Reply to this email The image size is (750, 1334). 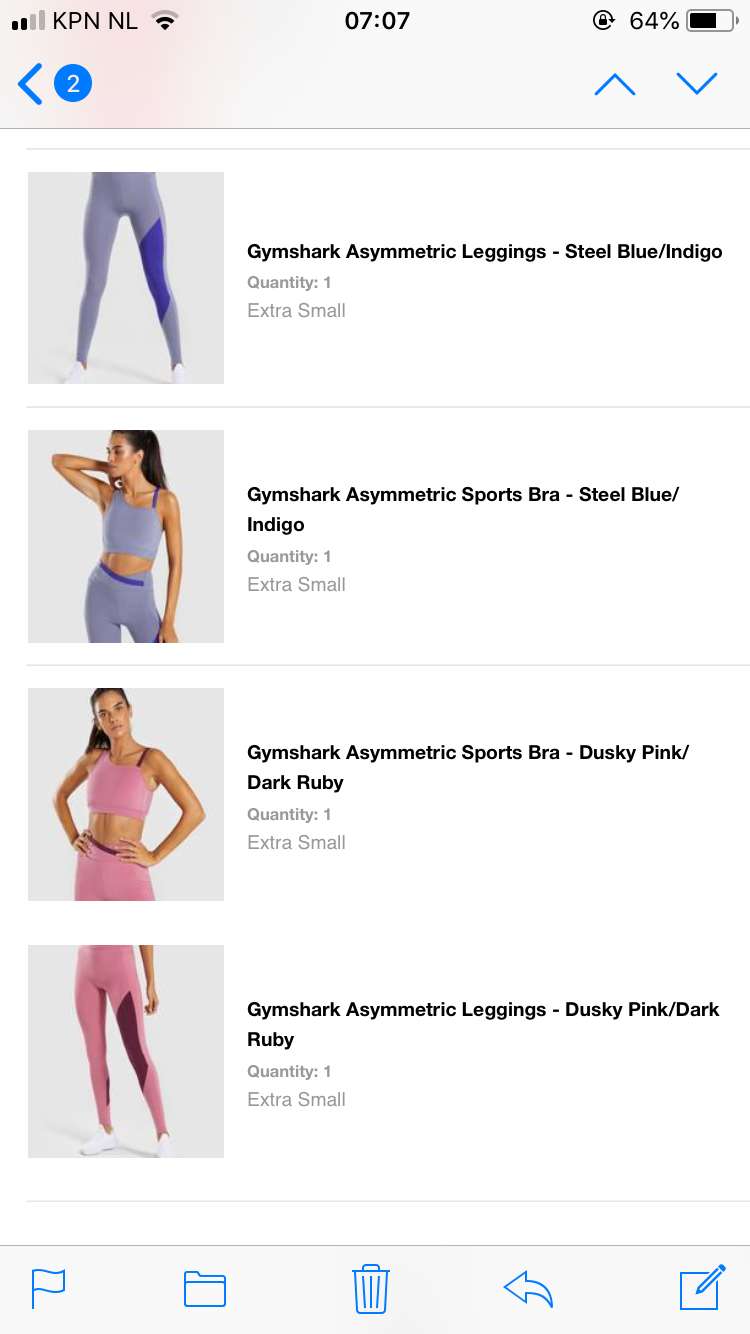[528, 1288]
